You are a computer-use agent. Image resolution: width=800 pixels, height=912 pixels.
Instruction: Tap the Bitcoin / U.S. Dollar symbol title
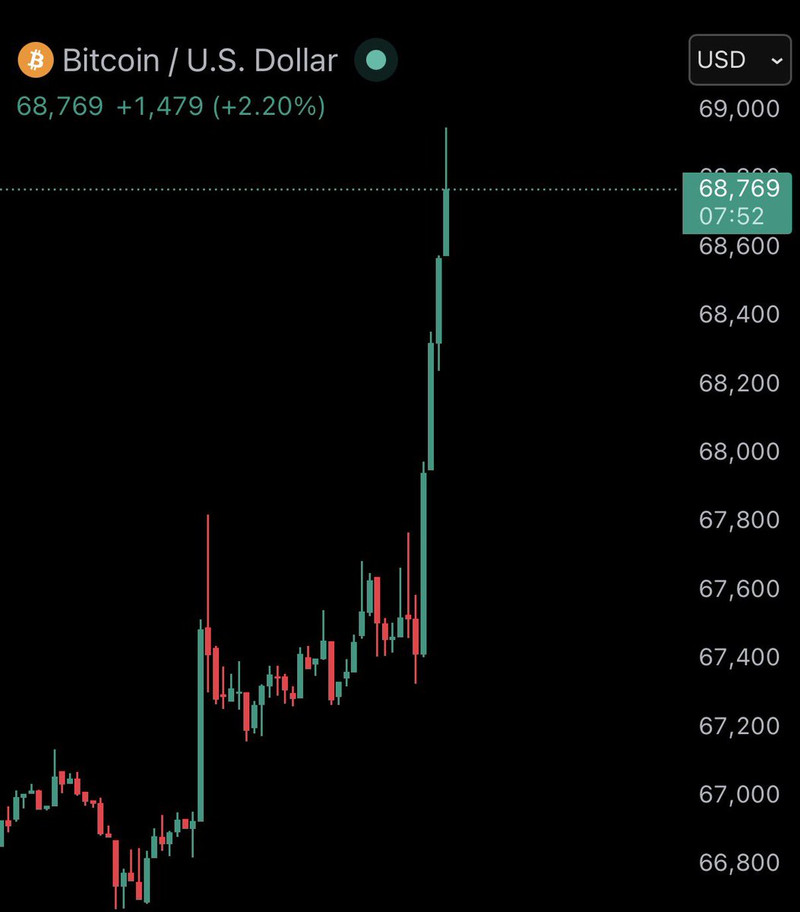(x=199, y=61)
